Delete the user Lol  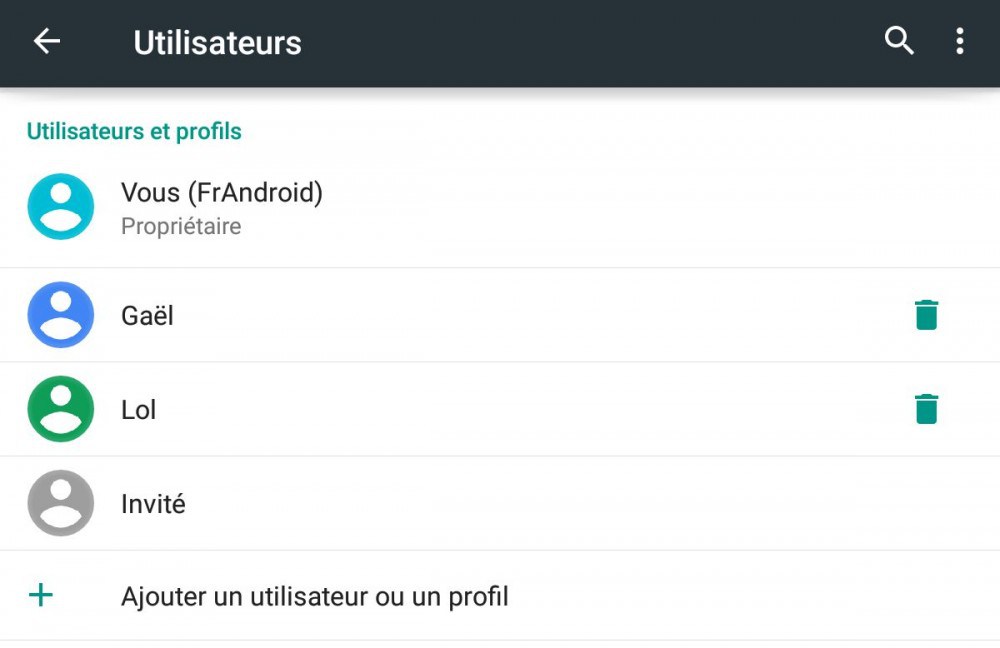click(x=926, y=409)
